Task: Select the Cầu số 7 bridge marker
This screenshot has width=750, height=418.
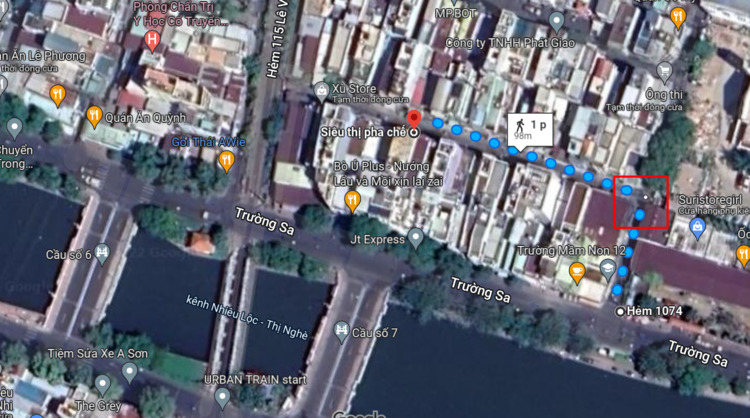Action: click(x=341, y=331)
